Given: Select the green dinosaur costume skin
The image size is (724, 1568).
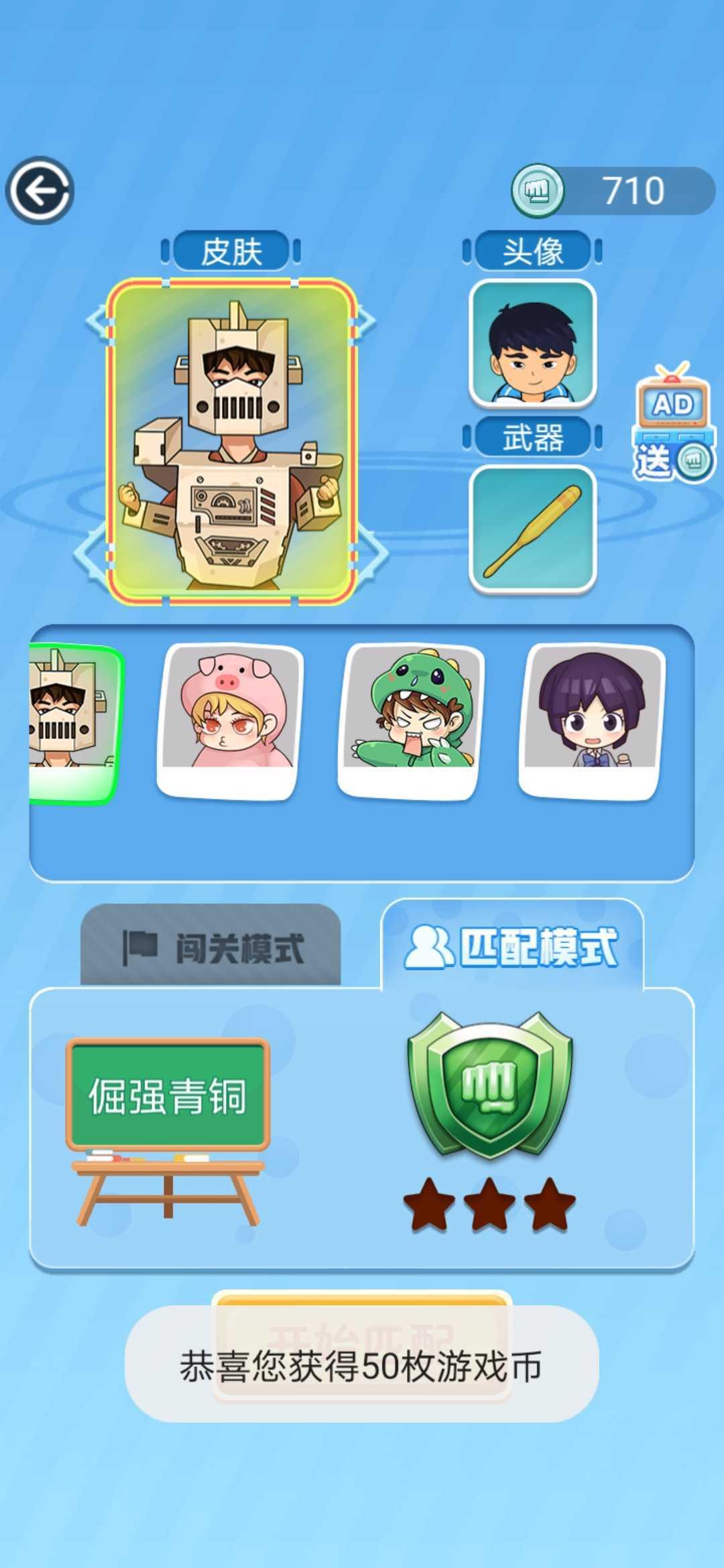Looking at the screenshot, I should [410, 721].
